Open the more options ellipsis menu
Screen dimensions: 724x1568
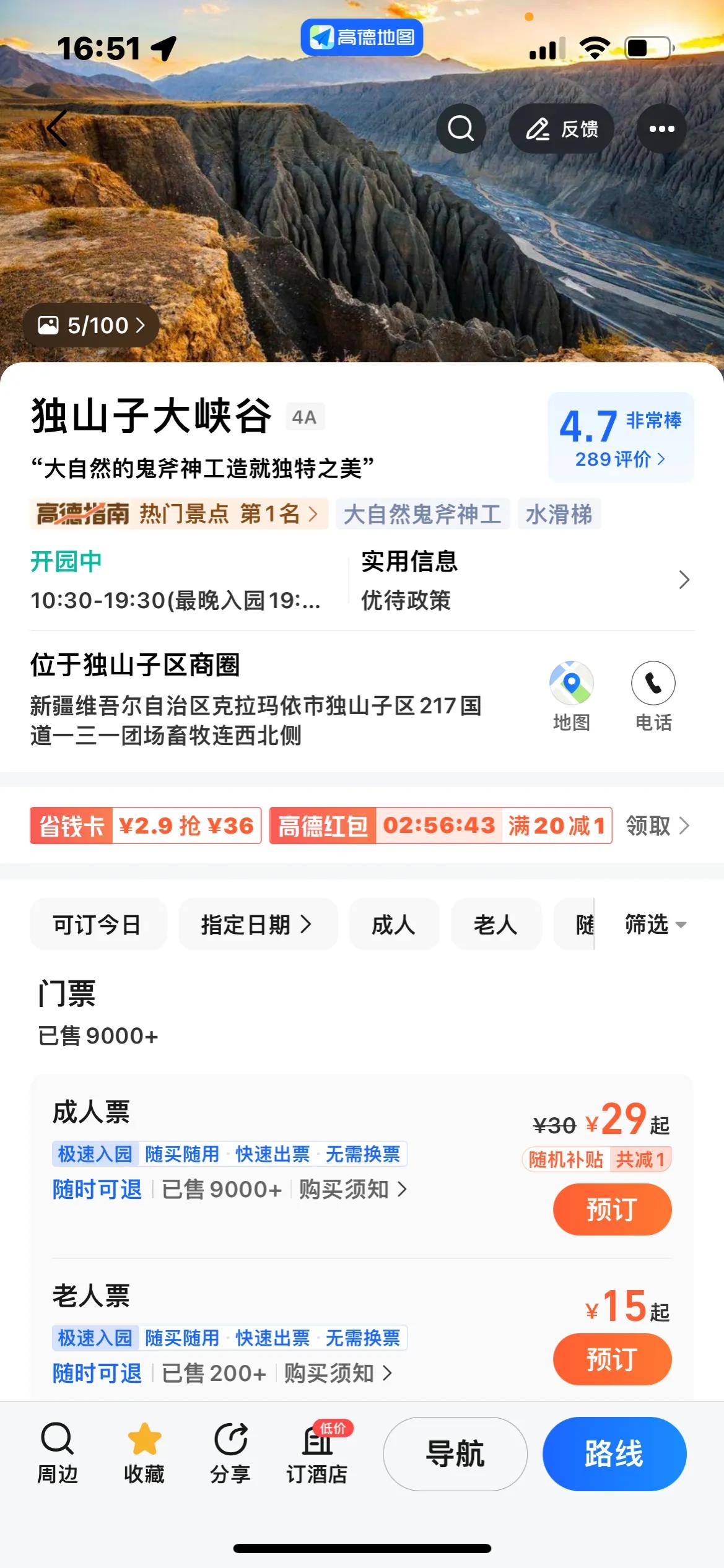point(662,128)
